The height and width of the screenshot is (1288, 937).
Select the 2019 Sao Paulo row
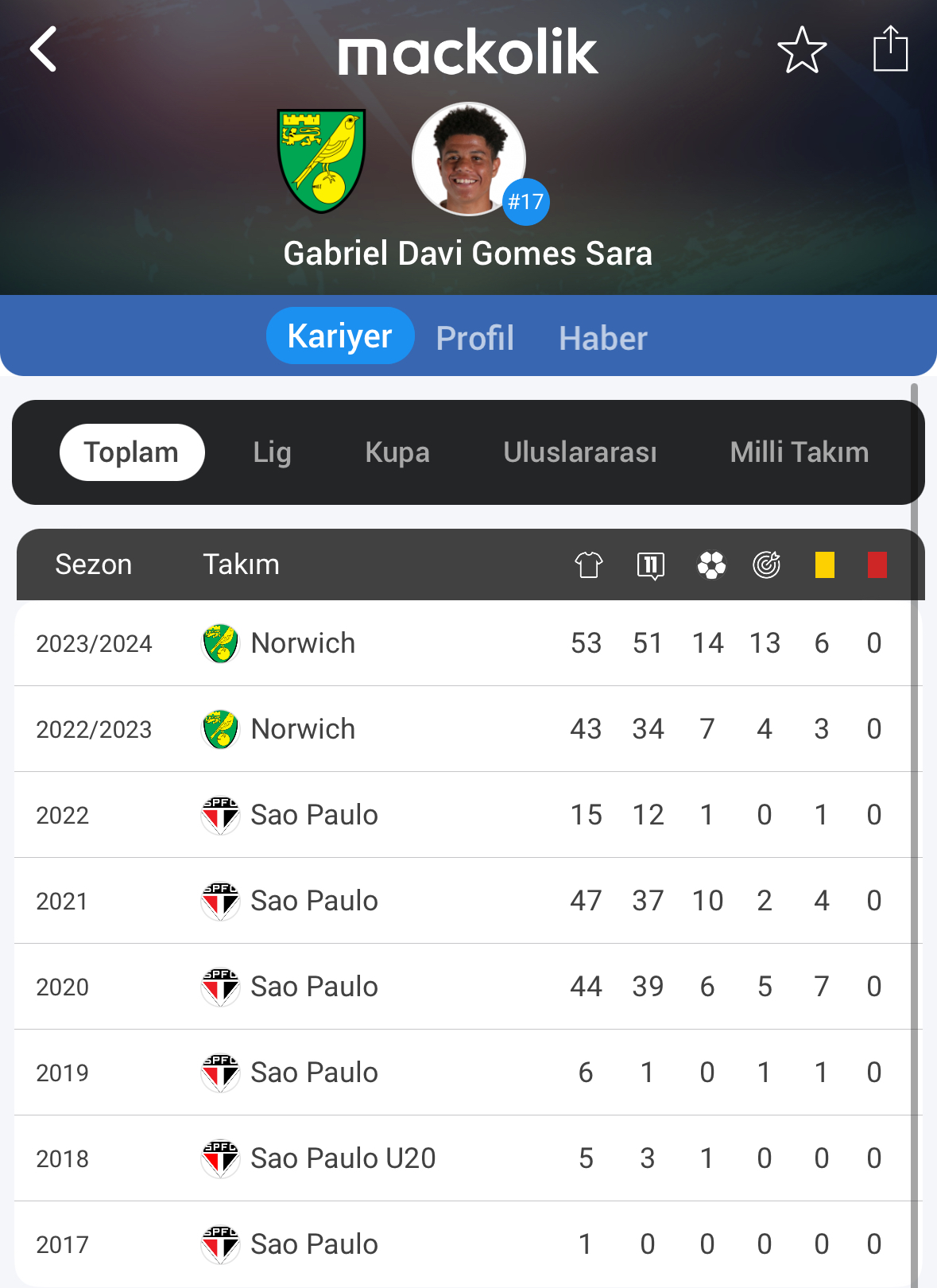tap(461, 1073)
